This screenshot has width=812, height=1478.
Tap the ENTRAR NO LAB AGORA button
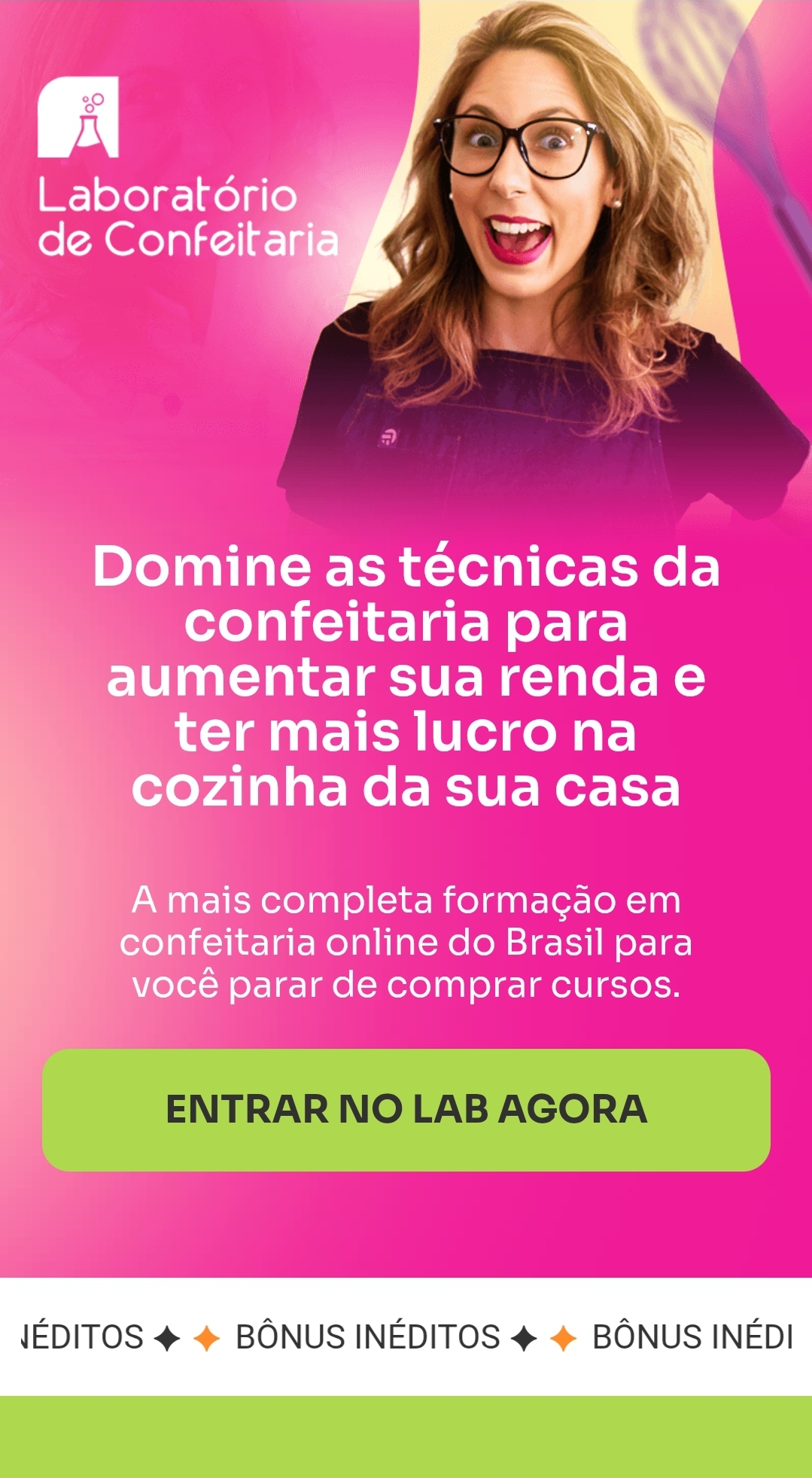pyautogui.click(x=406, y=1109)
